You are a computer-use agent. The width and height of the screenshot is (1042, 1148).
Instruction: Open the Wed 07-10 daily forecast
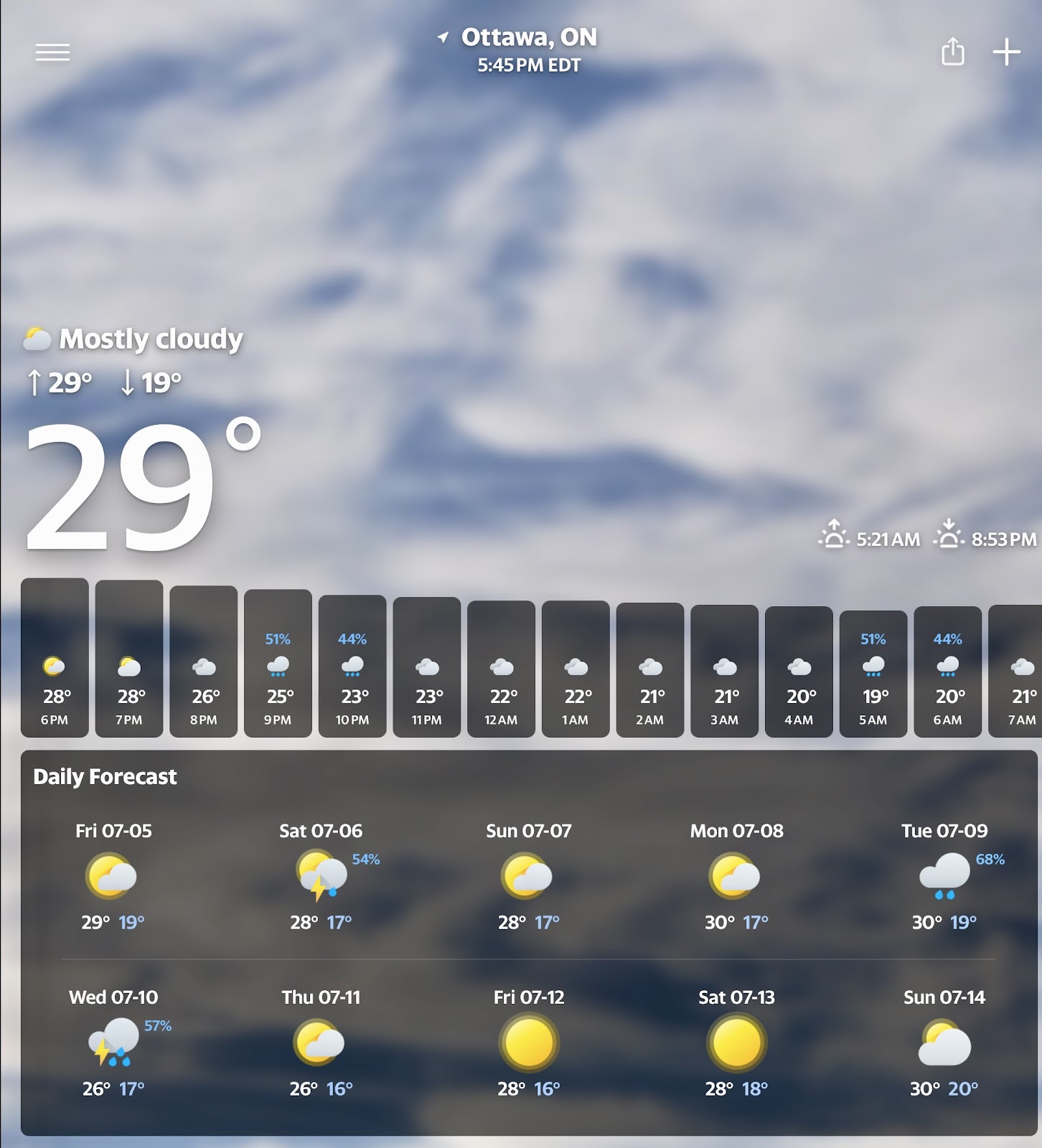point(113,1043)
